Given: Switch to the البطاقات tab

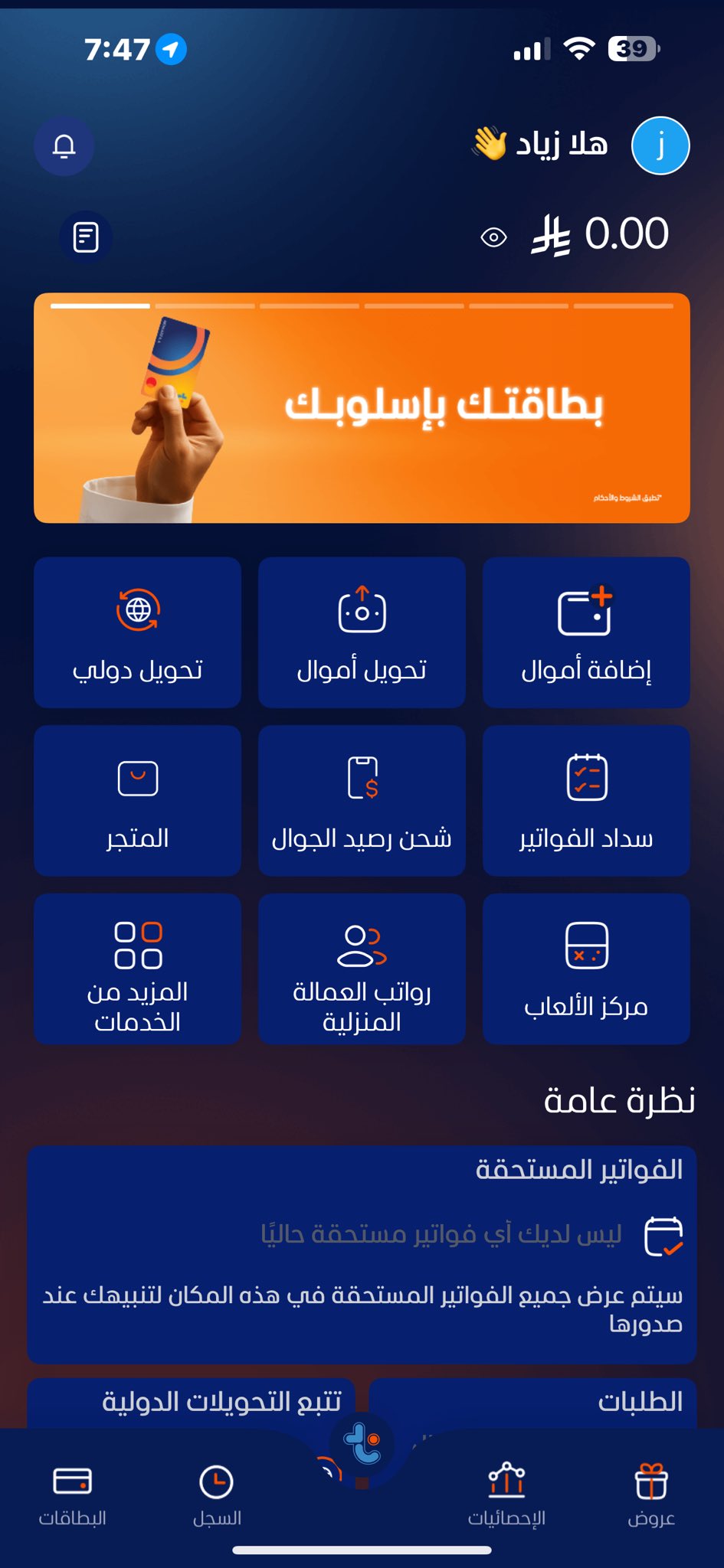Looking at the screenshot, I should (x=73, y=1493).
